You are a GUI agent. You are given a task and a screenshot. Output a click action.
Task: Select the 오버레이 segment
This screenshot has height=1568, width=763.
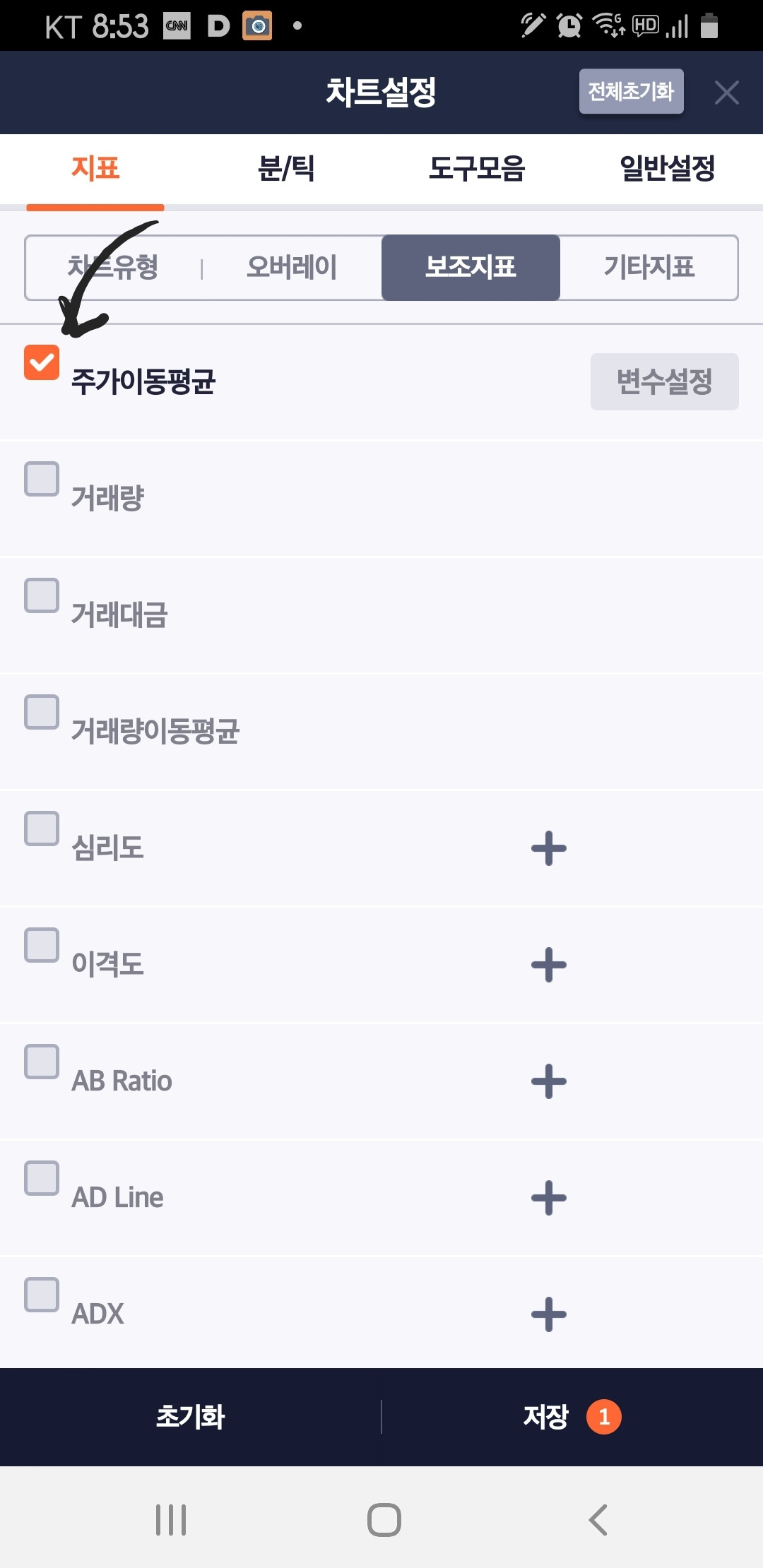click(x=292, y=268)
